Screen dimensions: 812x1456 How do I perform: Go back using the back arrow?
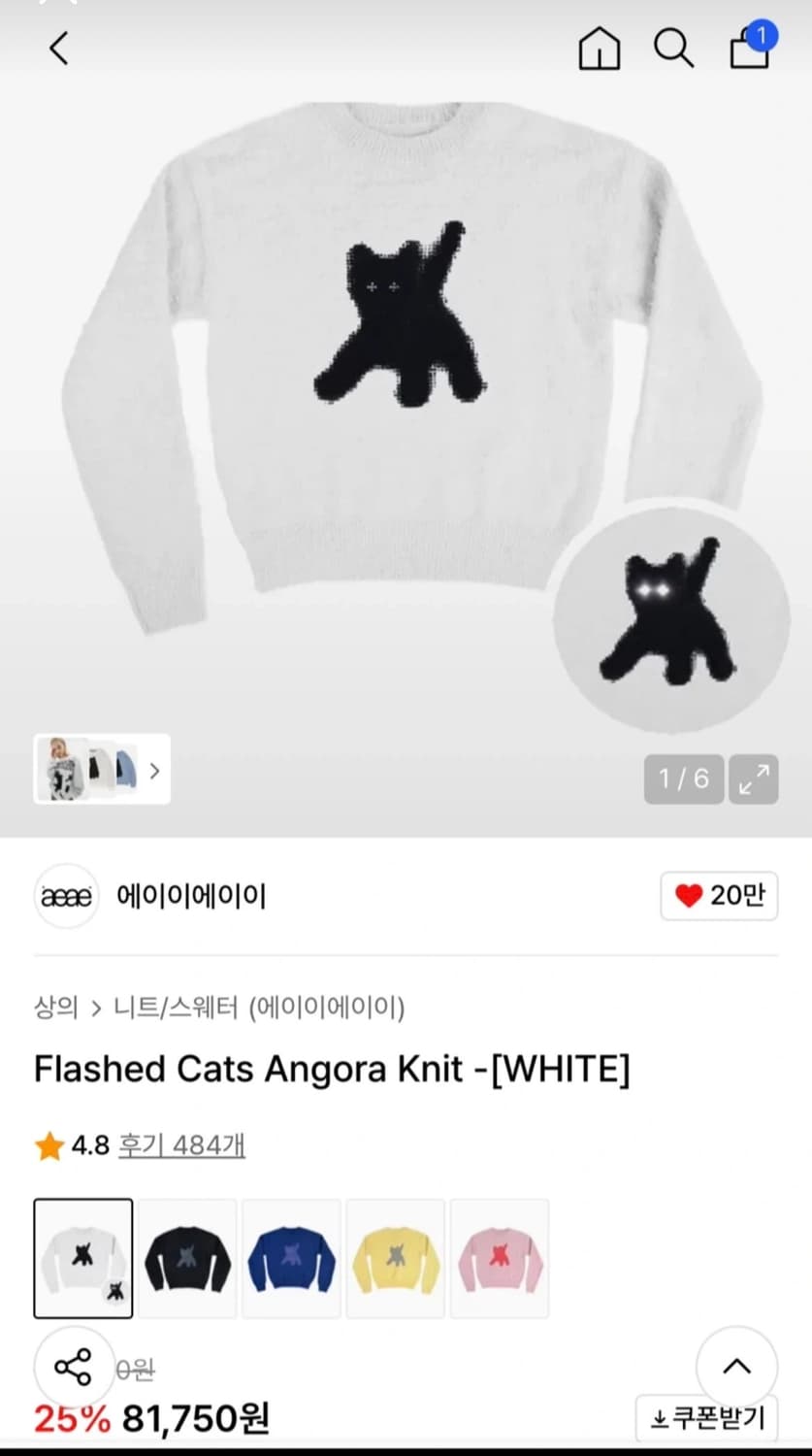(x=57, y=47)
